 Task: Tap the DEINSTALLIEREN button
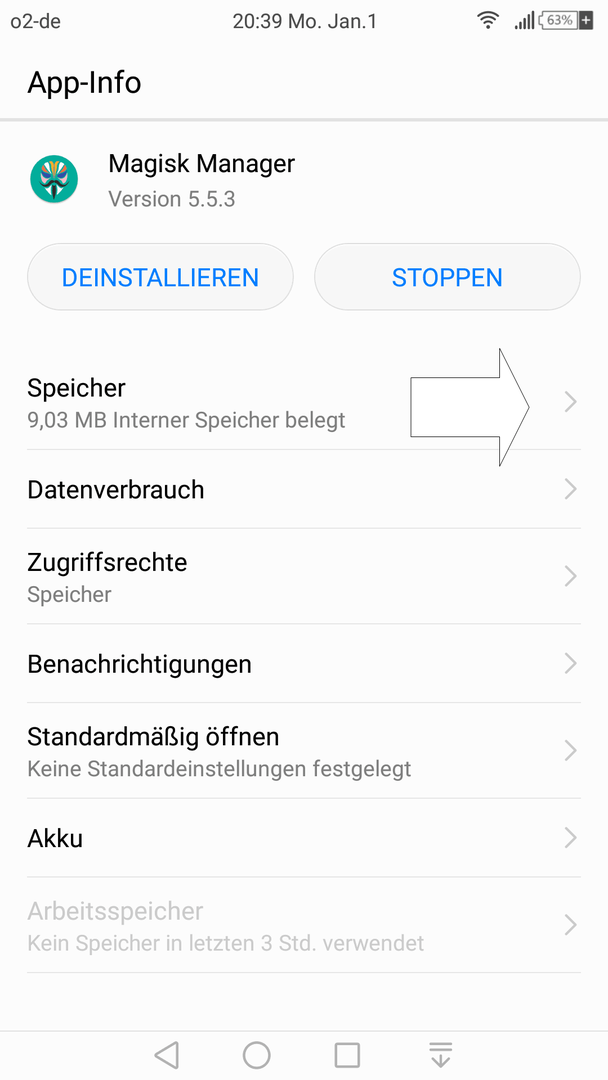click(160, 277)
